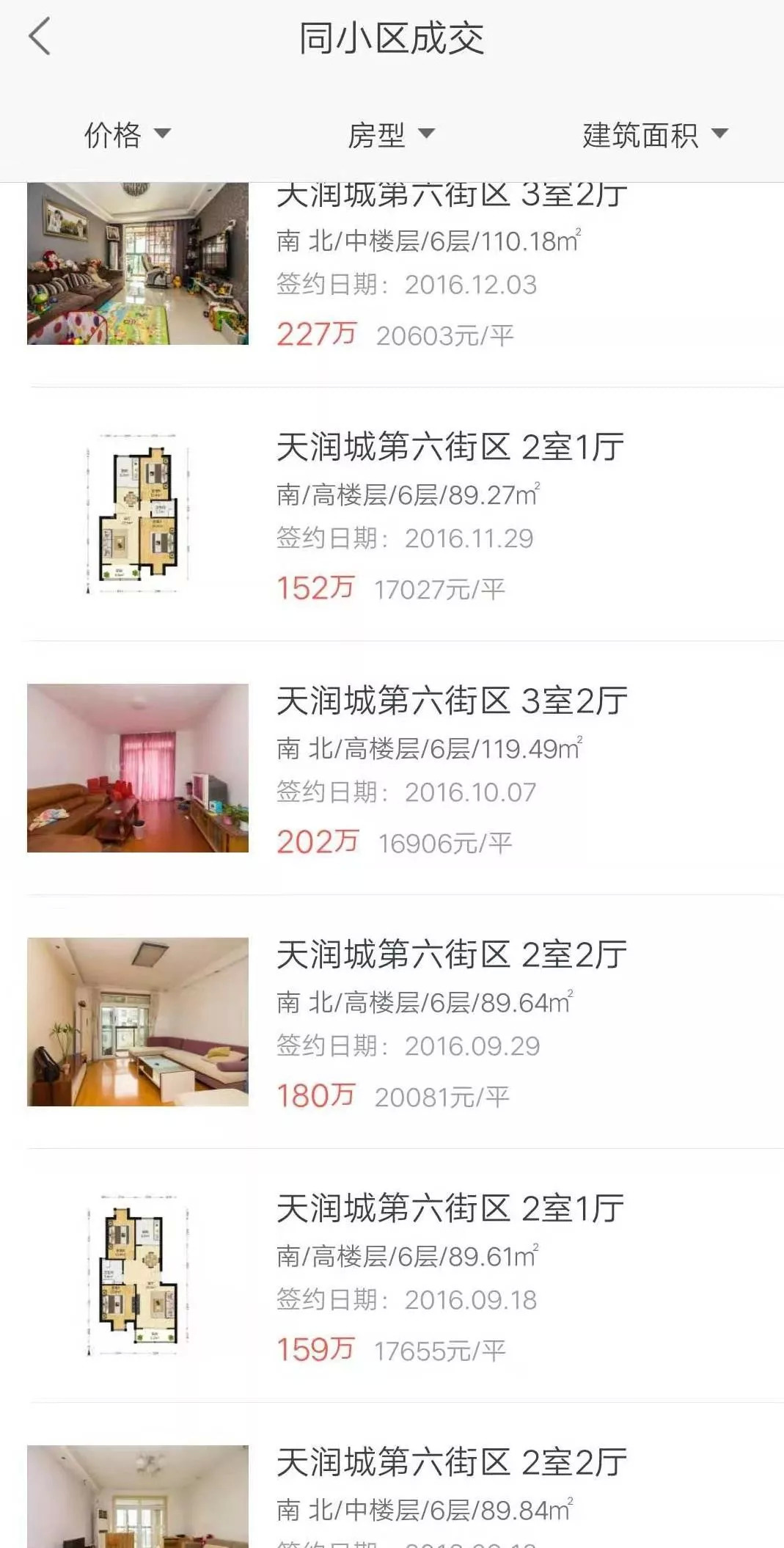Open the 152万 listing signed 2016.11.29

pyautogui.click(x=392, y=514)
